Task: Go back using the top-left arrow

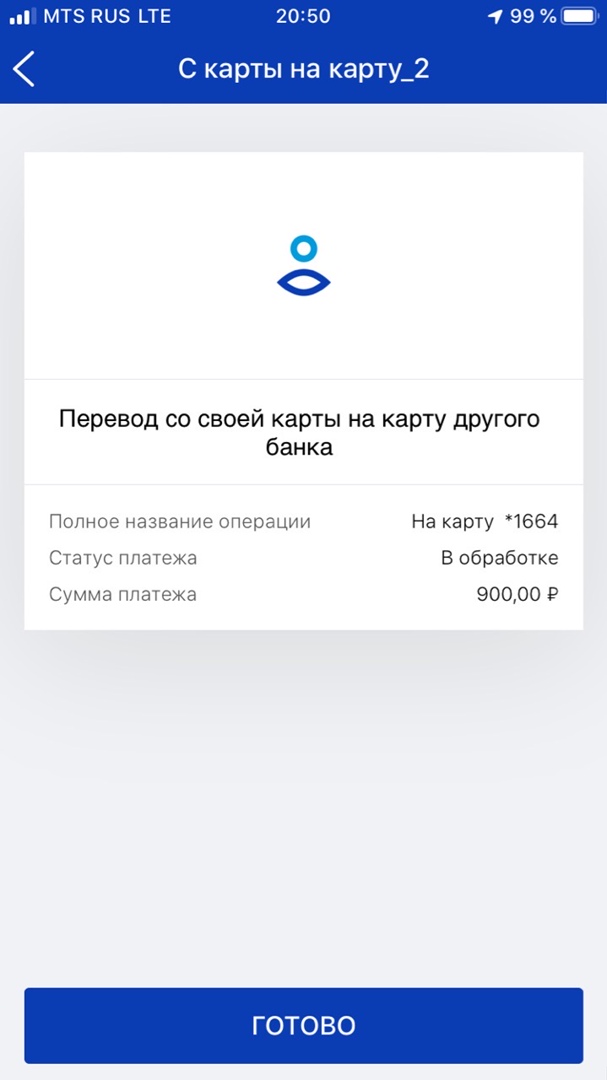Action: 24,69
